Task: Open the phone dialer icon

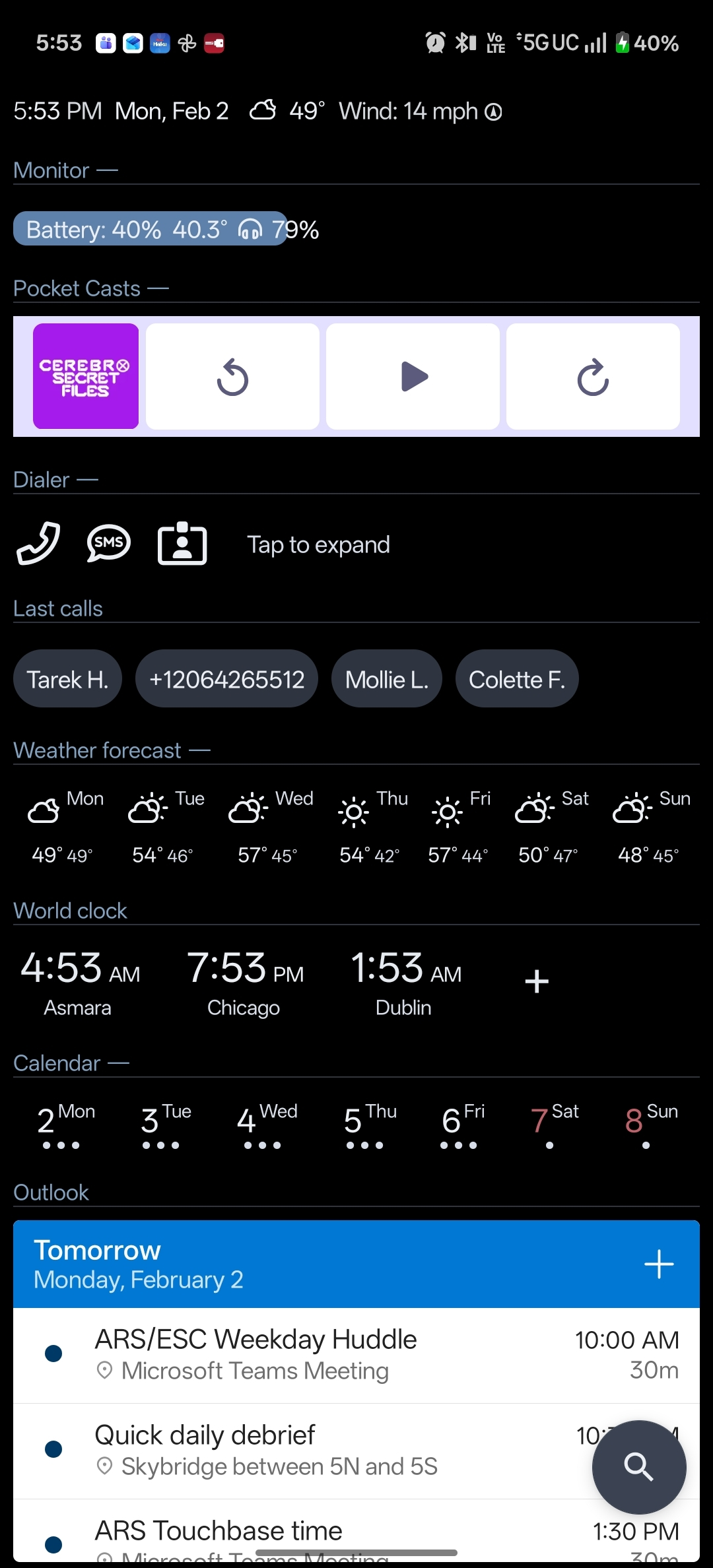Action: (x=38, y=544)
